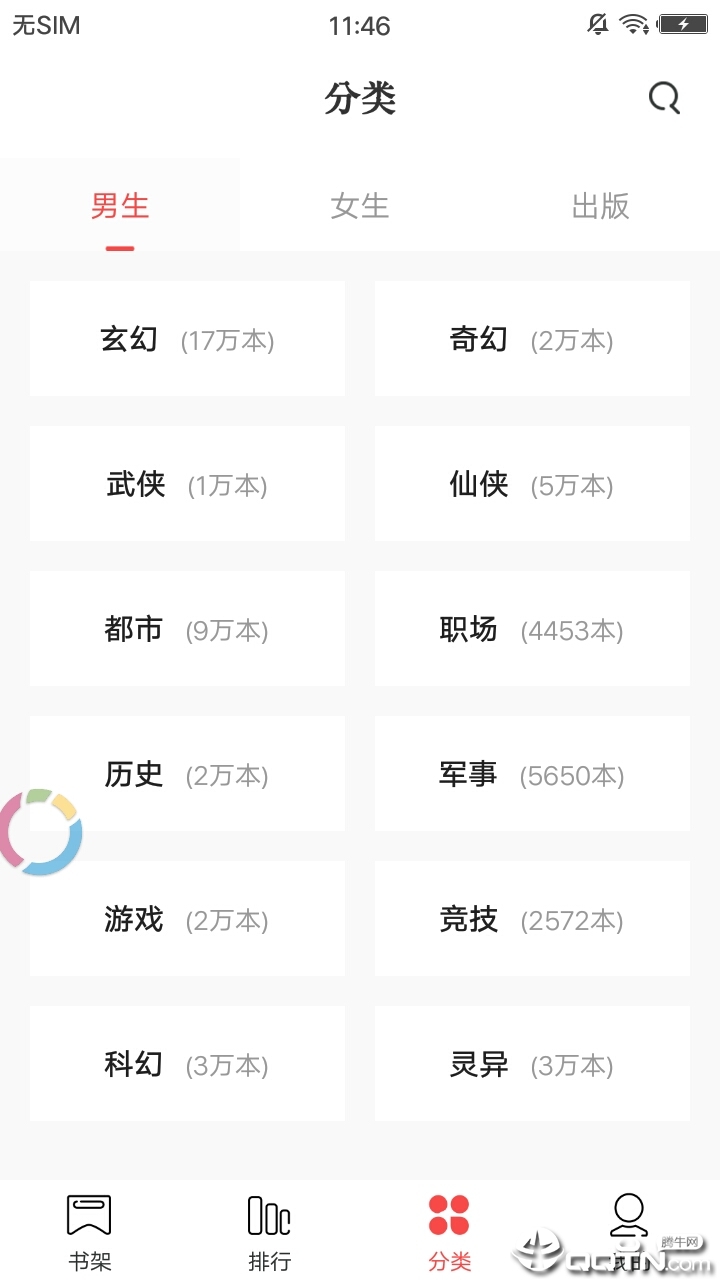
Task: Open the 玄幻 category with 17万本
Action: pos(187,338)
